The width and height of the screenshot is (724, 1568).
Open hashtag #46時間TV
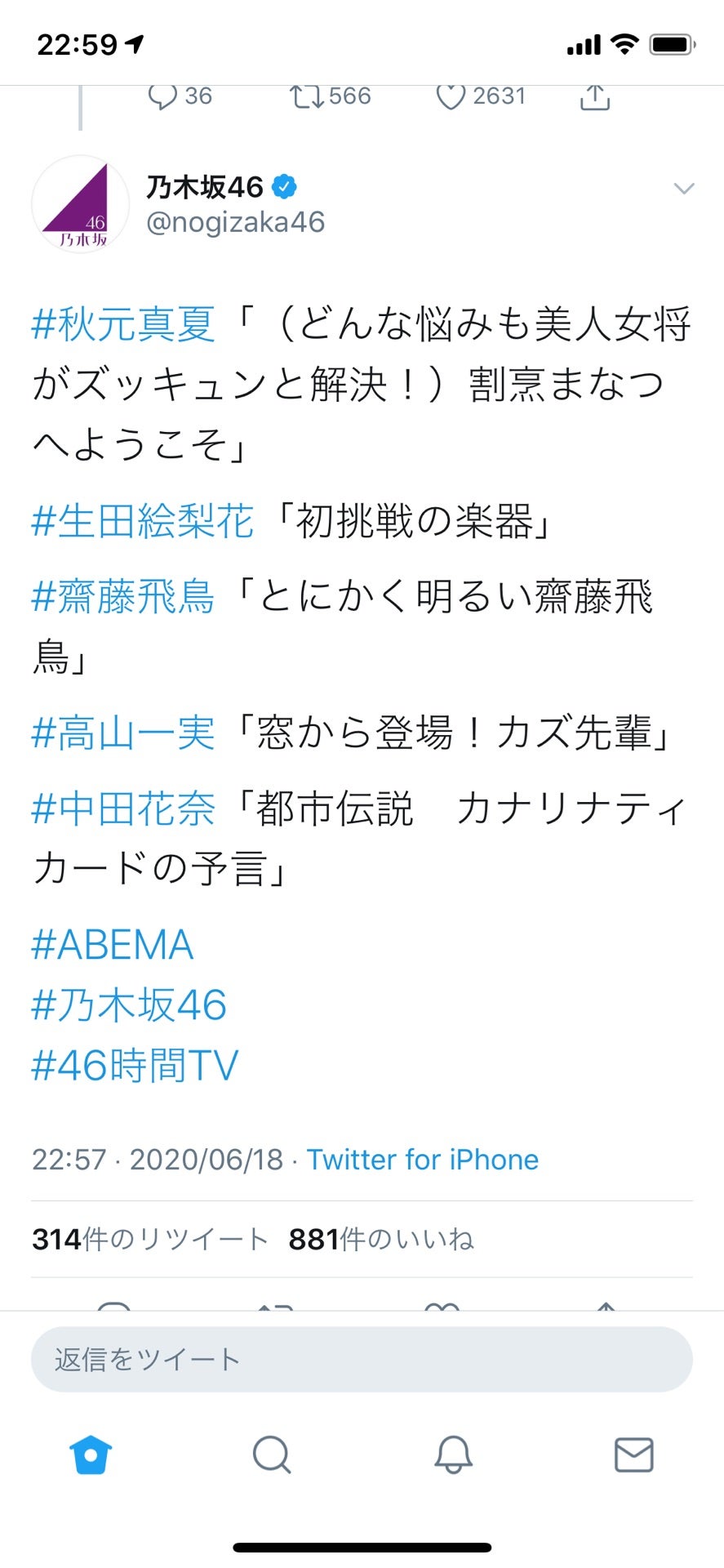135,1065
